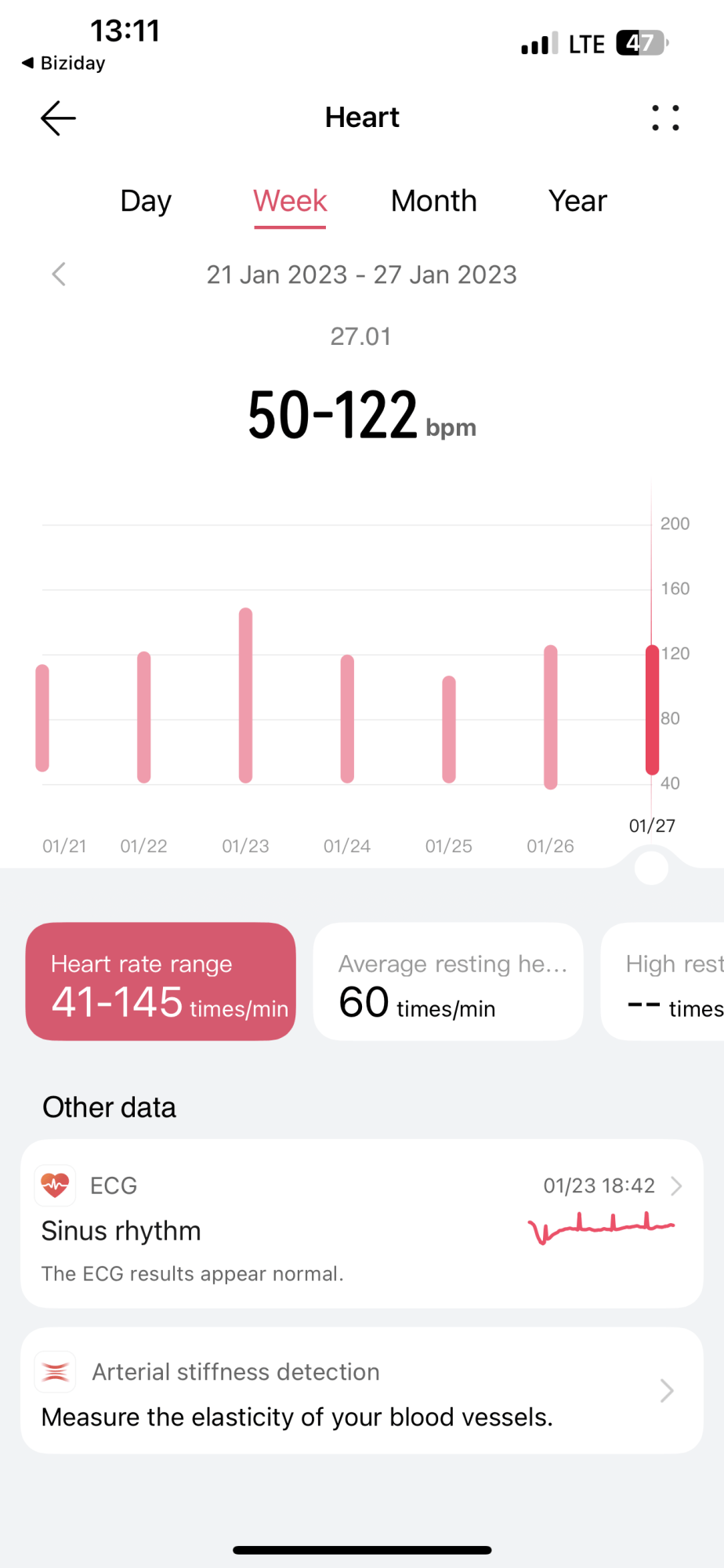Go back using the arrow icon
Image resolution: width=724 pixels, height=1568 pixels.
(x=58, y=118)
